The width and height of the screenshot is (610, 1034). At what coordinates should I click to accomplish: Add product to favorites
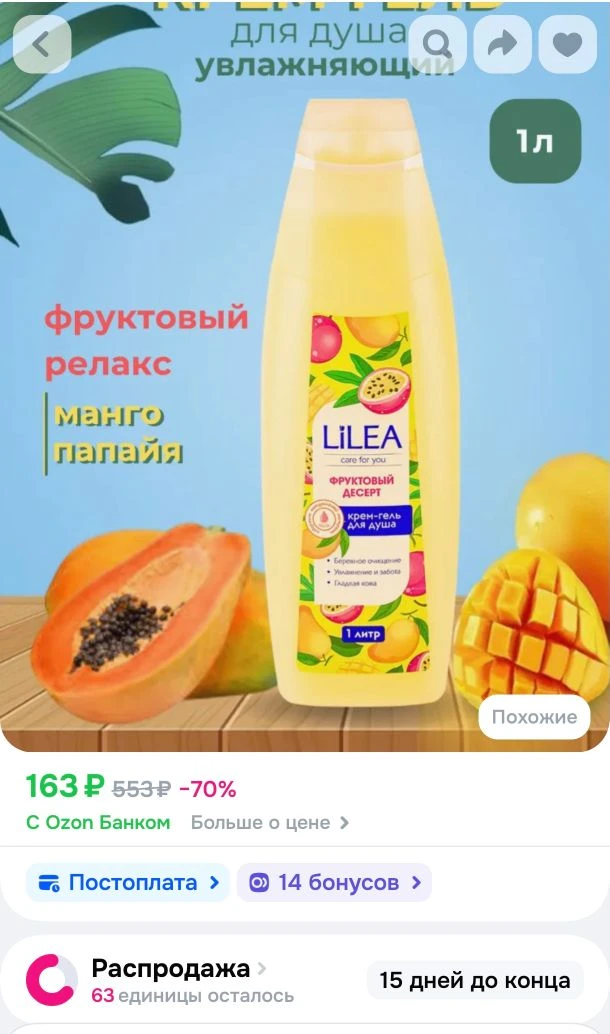point(567,44)
